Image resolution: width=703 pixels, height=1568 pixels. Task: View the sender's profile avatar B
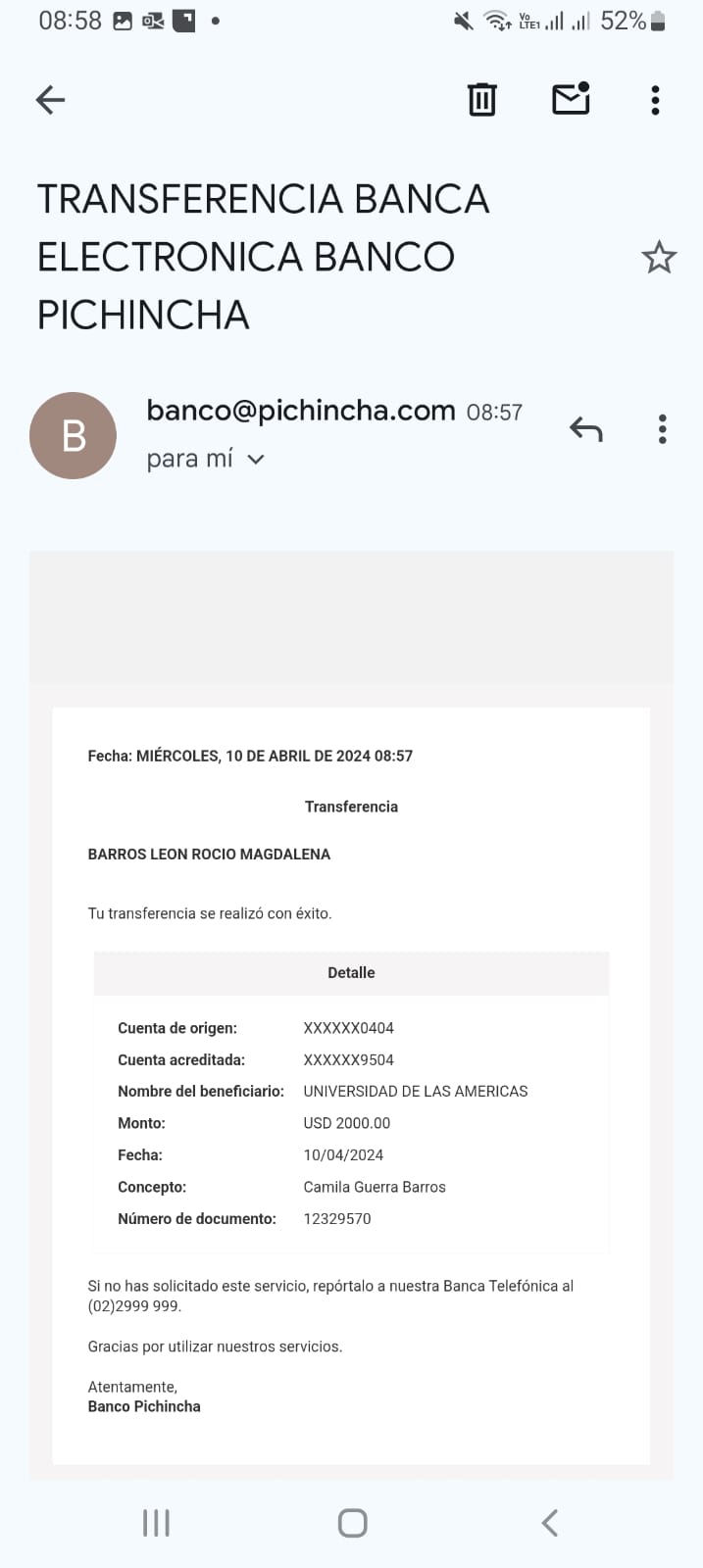point(74,436)
